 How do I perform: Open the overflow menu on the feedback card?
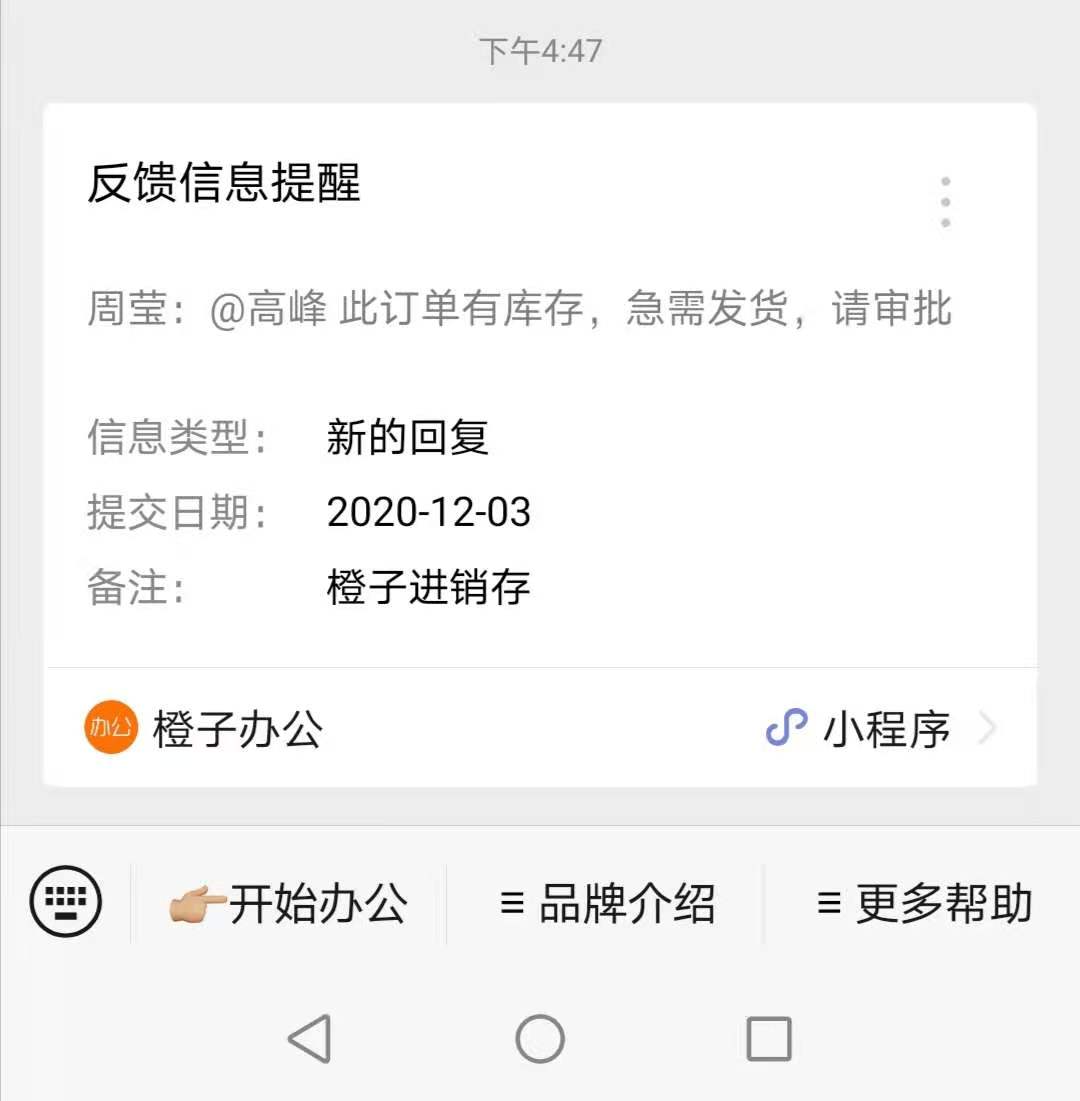[x=945, y=203]
